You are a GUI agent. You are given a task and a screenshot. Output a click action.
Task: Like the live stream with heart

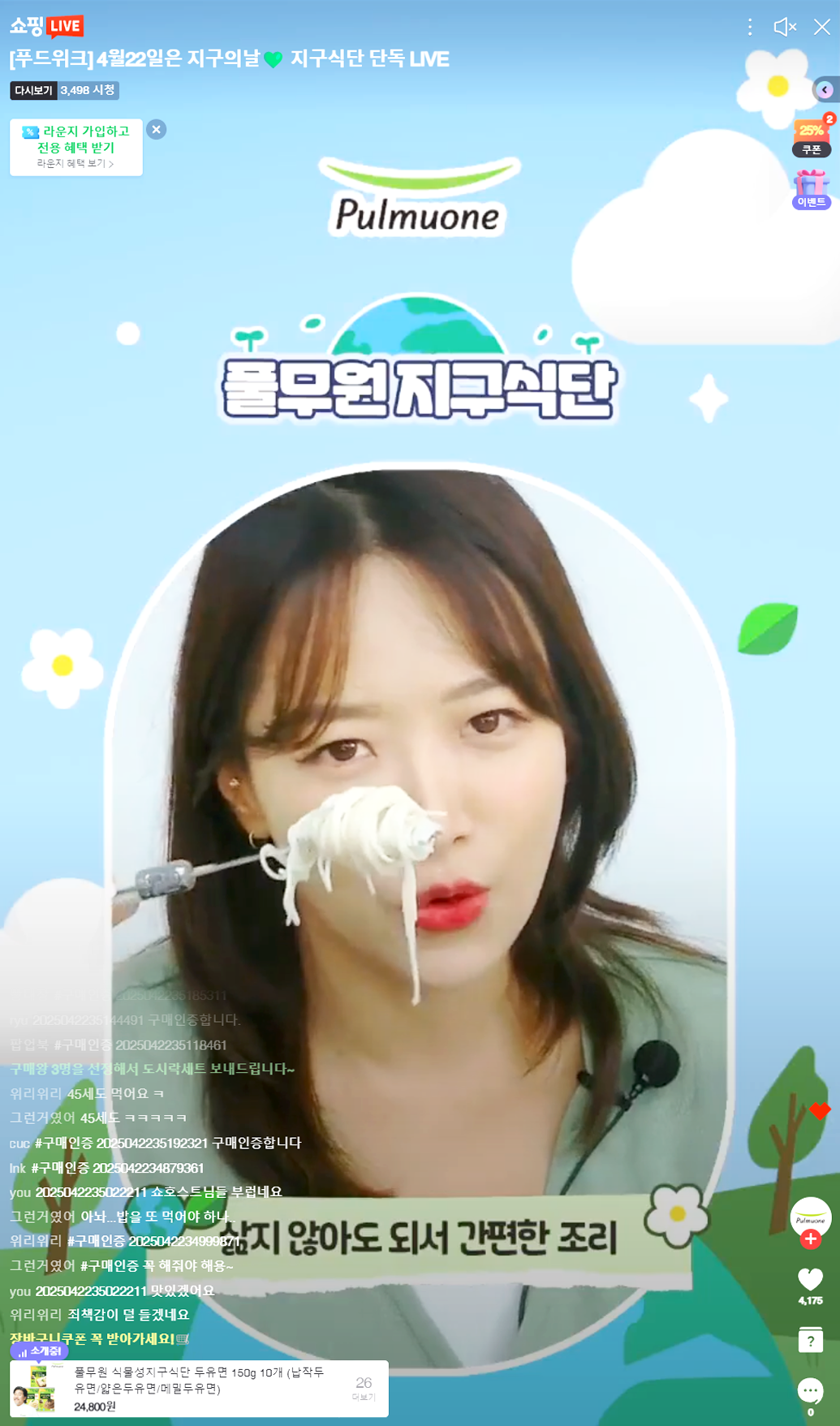point(810,1281)
